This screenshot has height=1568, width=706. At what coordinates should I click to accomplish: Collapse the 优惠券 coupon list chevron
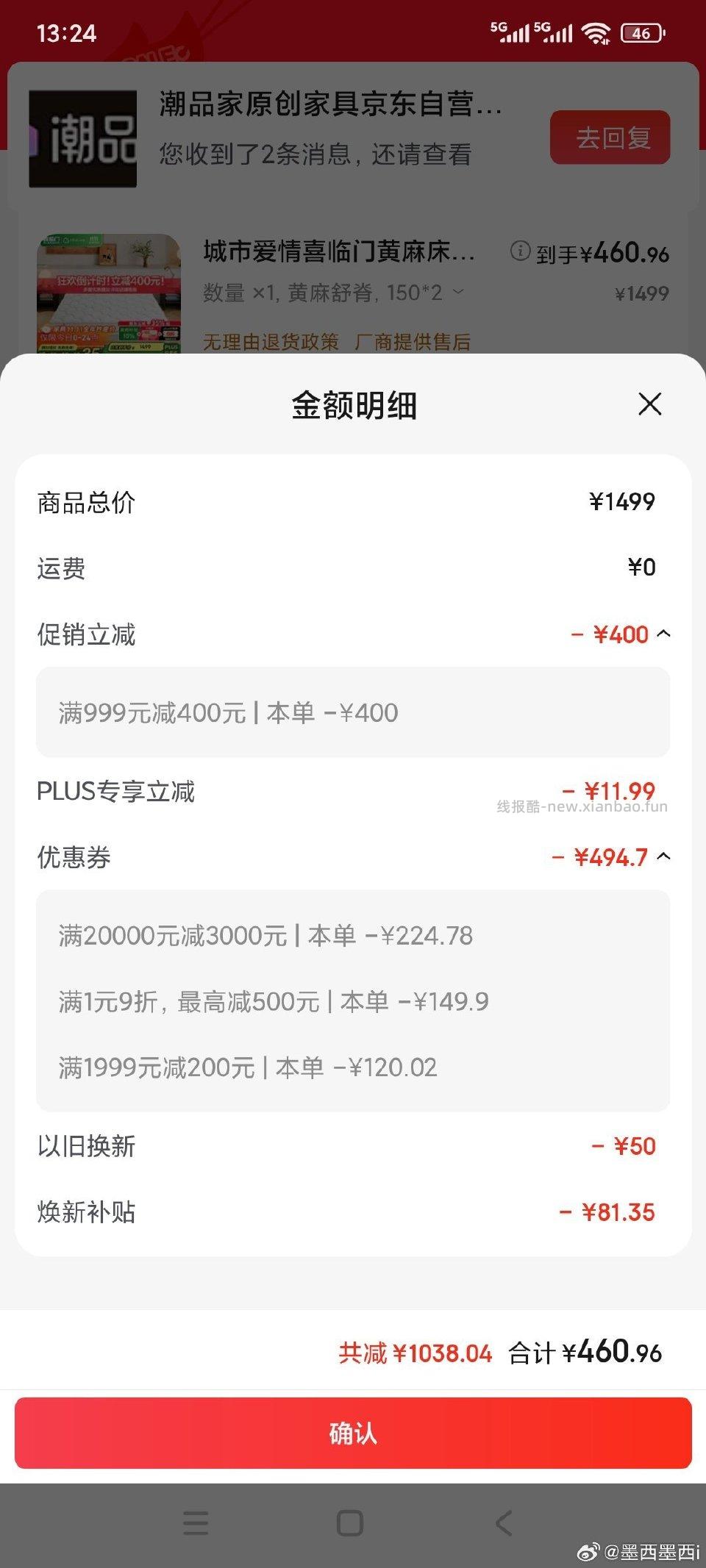[x=663, y=856]
